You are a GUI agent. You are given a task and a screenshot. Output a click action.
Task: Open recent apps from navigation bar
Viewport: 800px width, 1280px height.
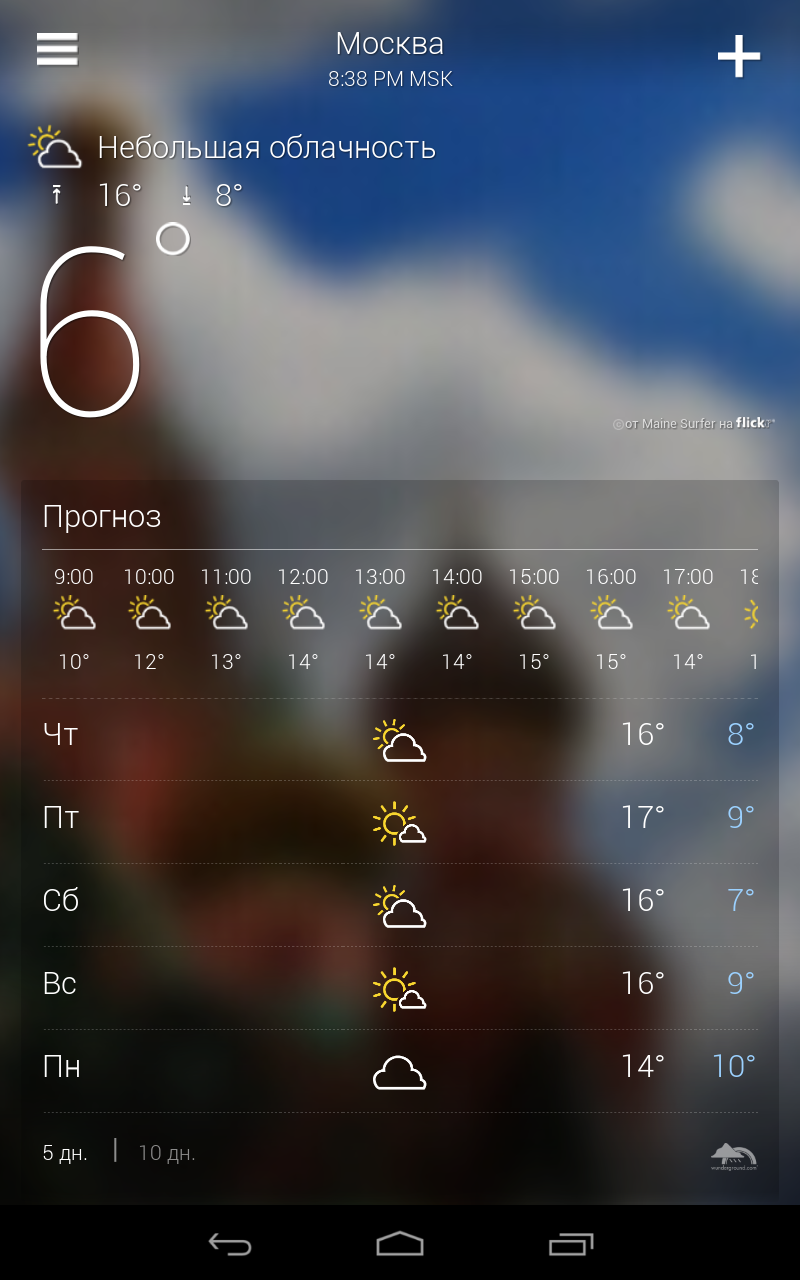pos(571,1243)
